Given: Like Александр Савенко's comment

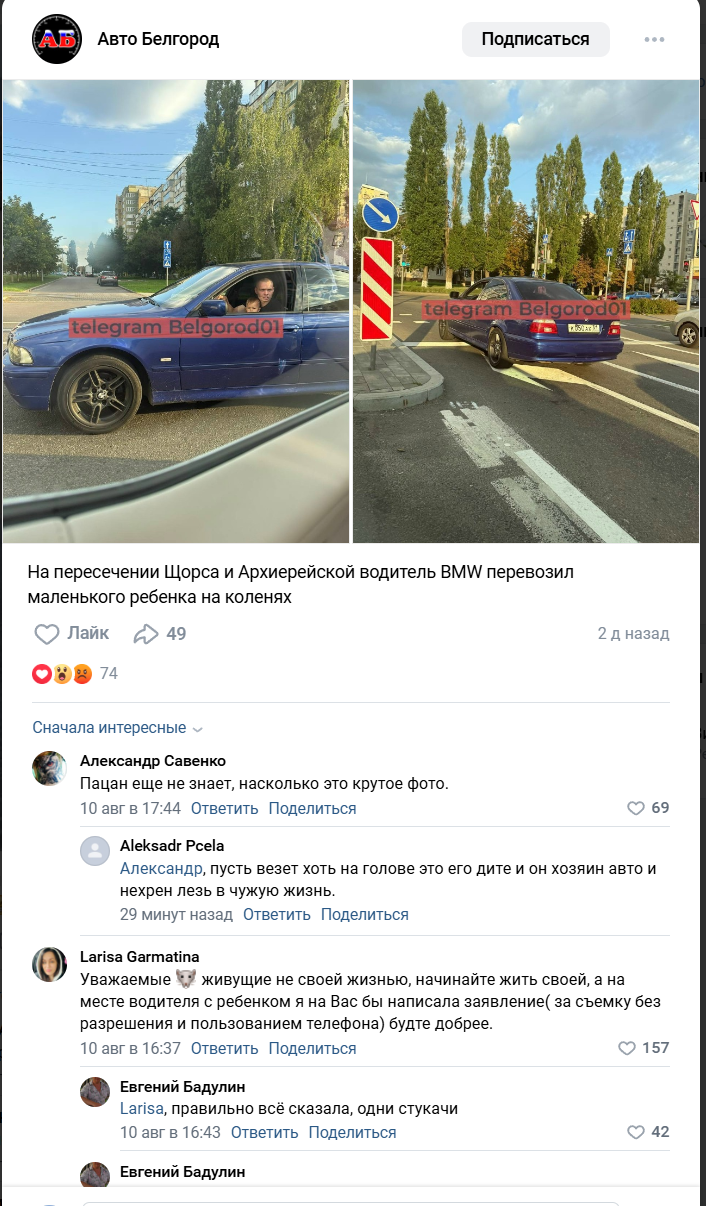Looking at the screenshot, I should pos(646,808).
